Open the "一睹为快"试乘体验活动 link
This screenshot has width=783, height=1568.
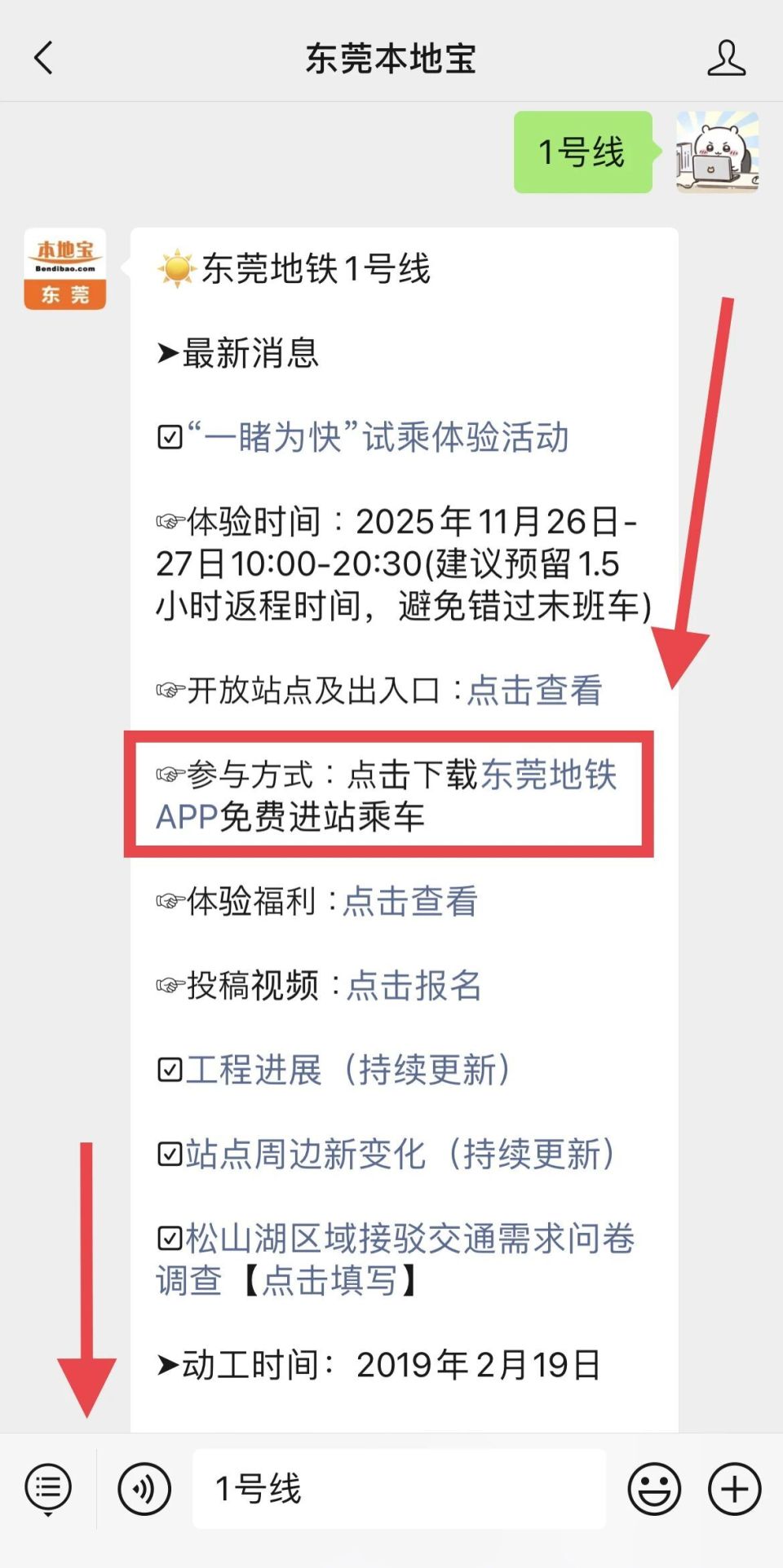375,439
